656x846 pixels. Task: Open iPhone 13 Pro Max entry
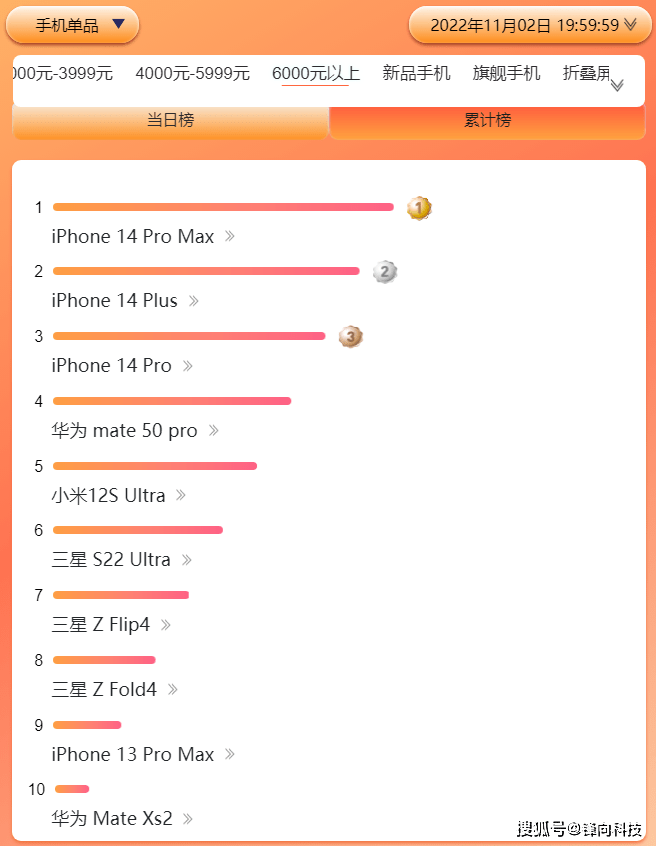click(x=142, y=754)
